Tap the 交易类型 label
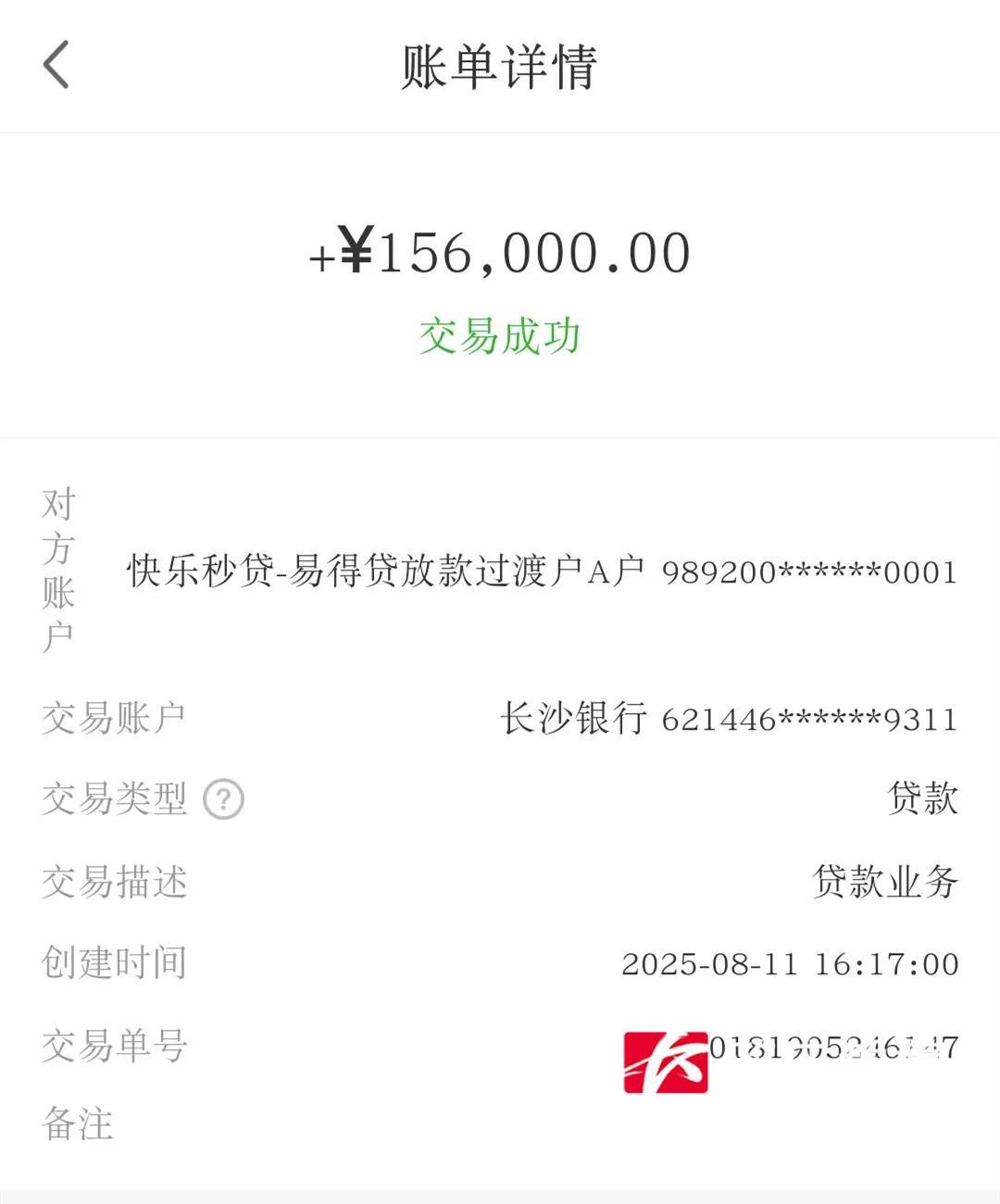Viewport: 1000px width, 1204px height. coord(113,798)
